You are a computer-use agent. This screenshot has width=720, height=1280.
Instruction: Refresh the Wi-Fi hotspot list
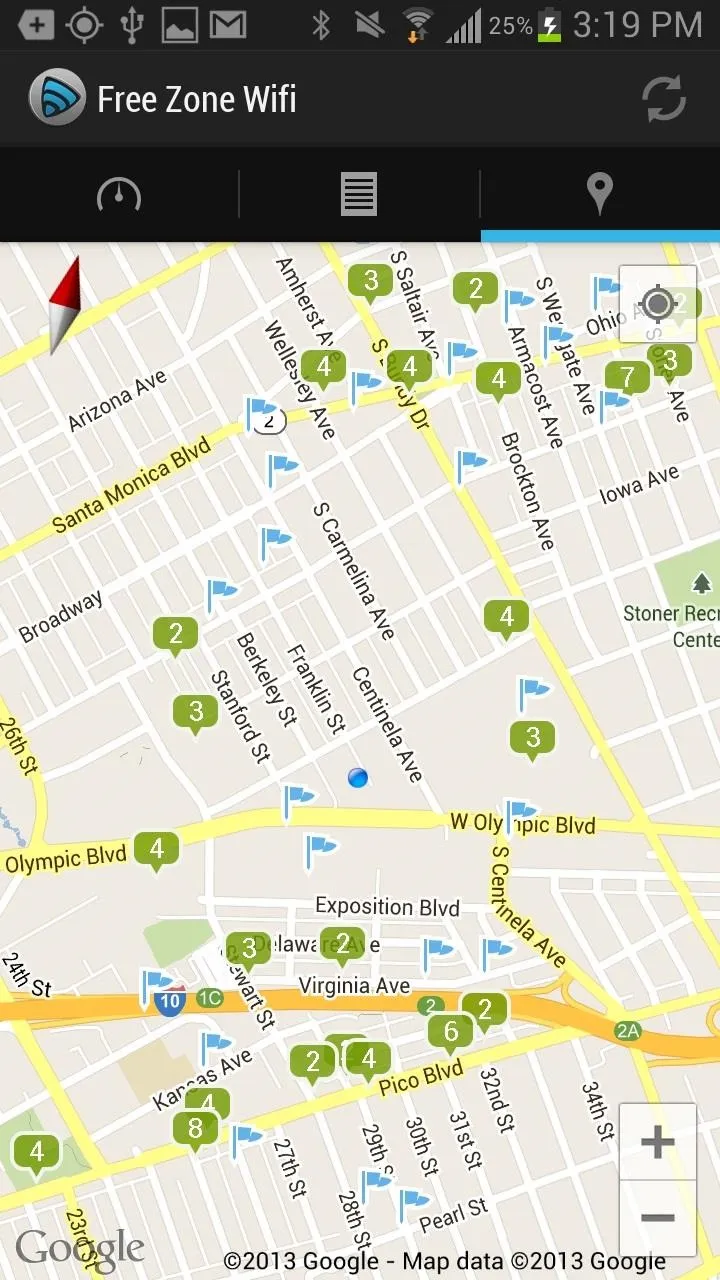click(663, 99)
